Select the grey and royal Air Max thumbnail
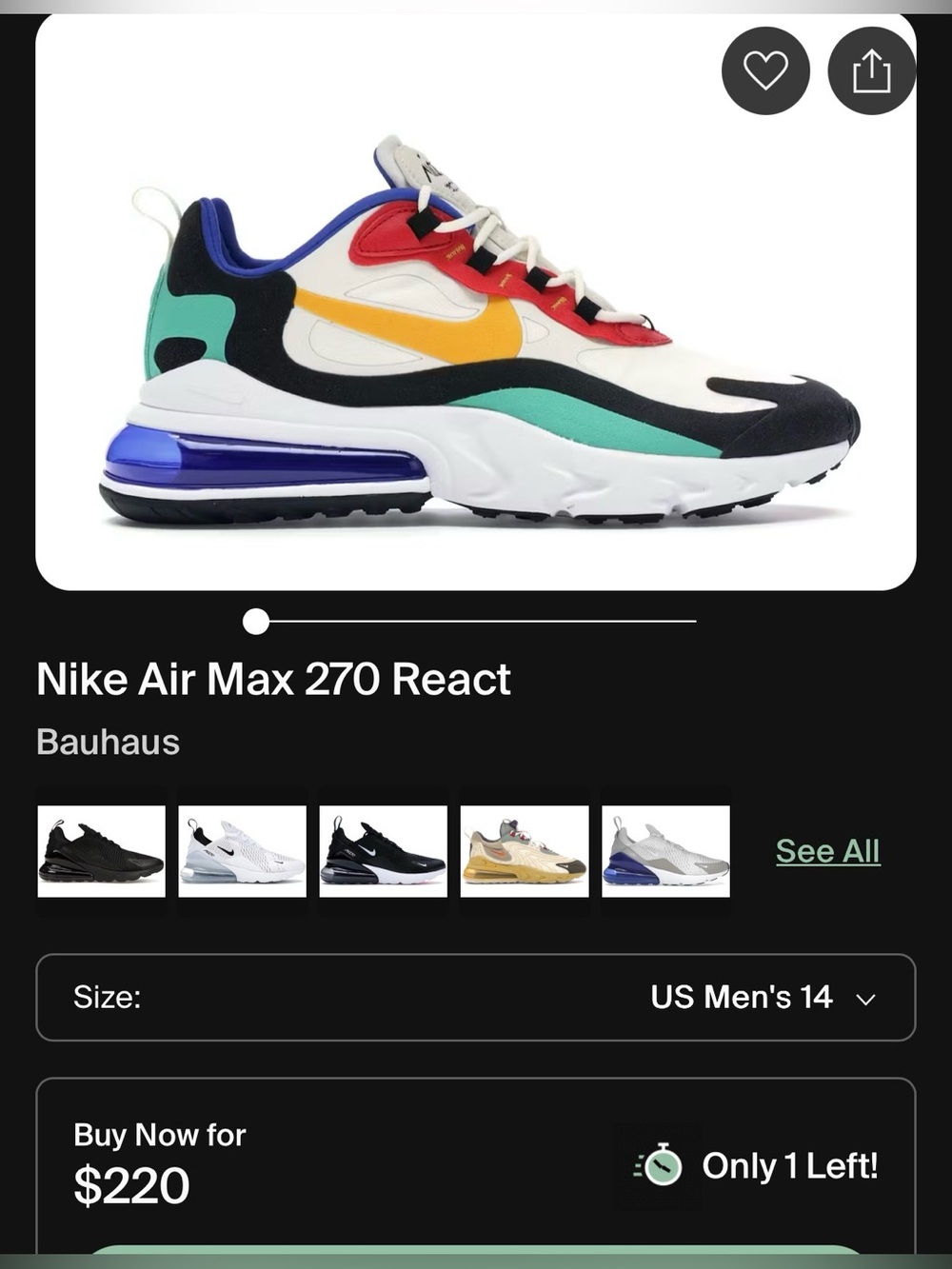Screen dimensions: 952x1269 tap(665, 850)
